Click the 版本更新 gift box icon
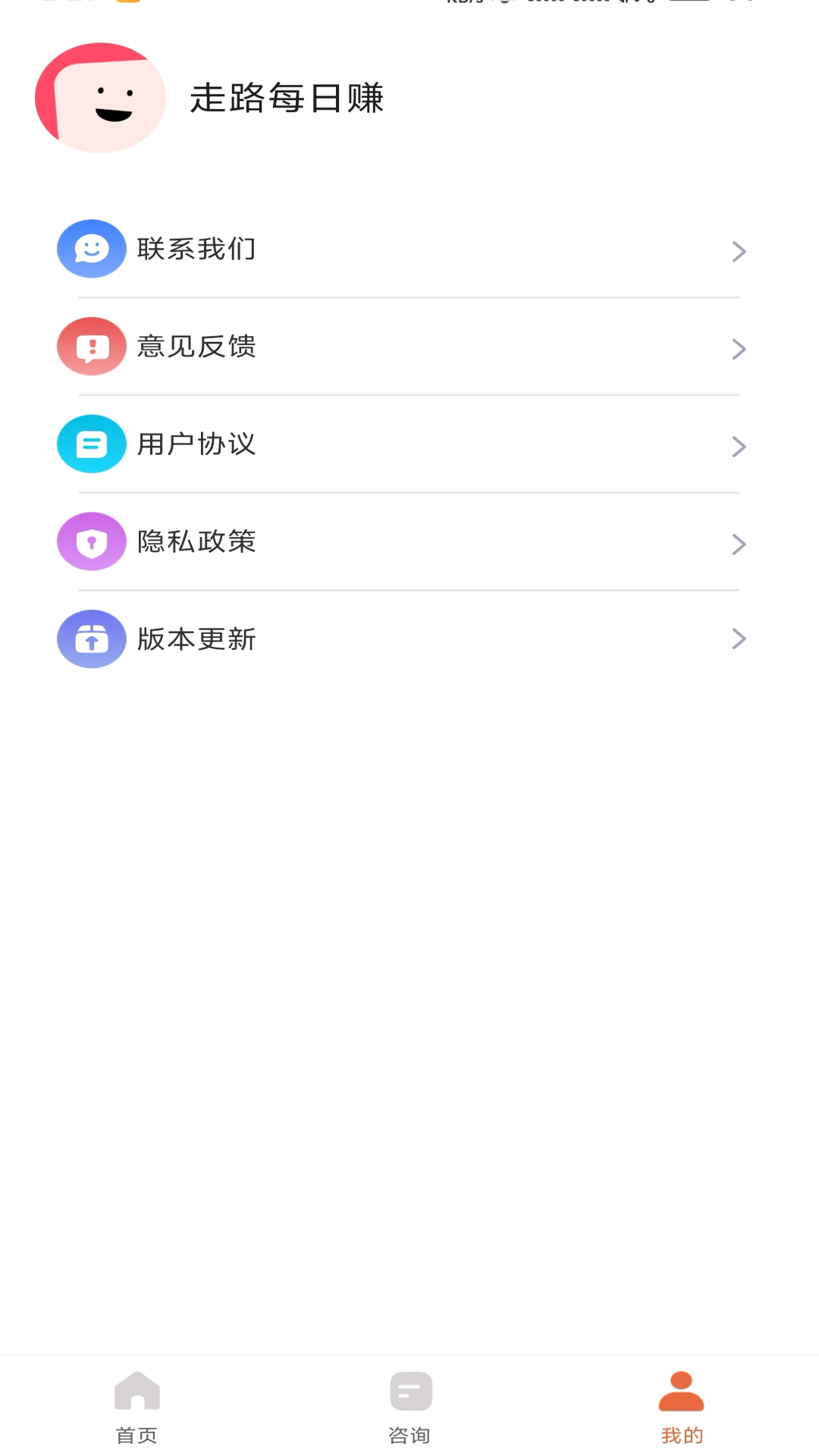819x1456 pixels. (x=91, y=639)
